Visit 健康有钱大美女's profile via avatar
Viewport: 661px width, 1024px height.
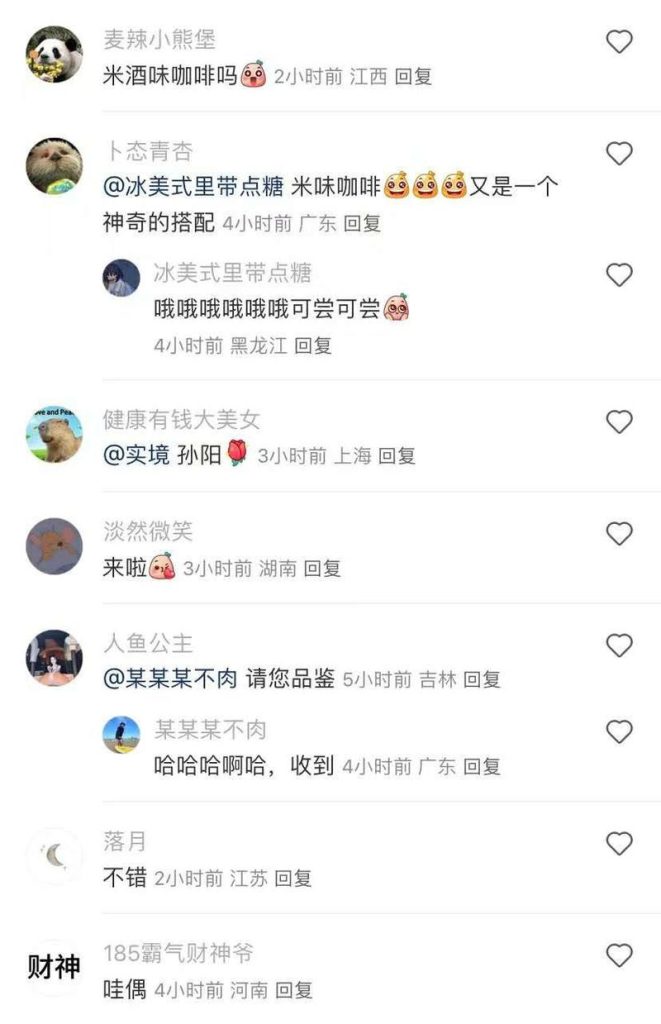(x=54, y=435)
